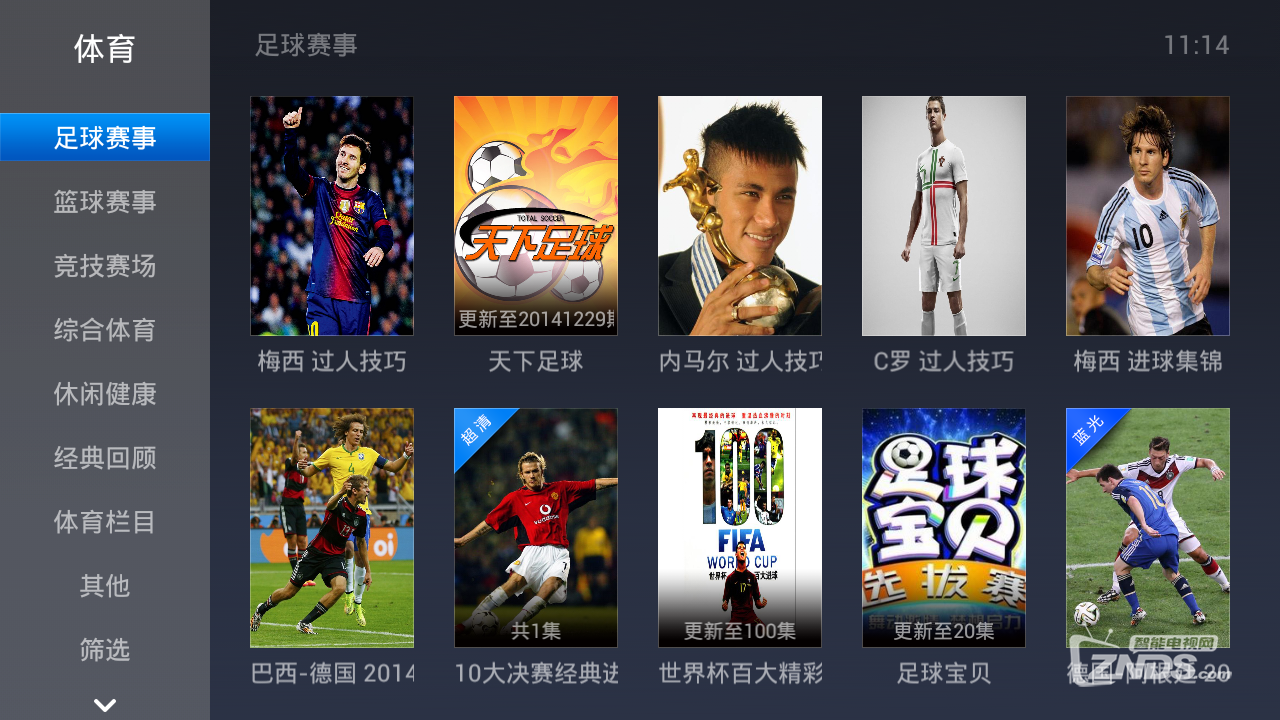This screenshot has height=720, width=1280.
Task: Expand more categories with down arrow
Action: point(105,705)
